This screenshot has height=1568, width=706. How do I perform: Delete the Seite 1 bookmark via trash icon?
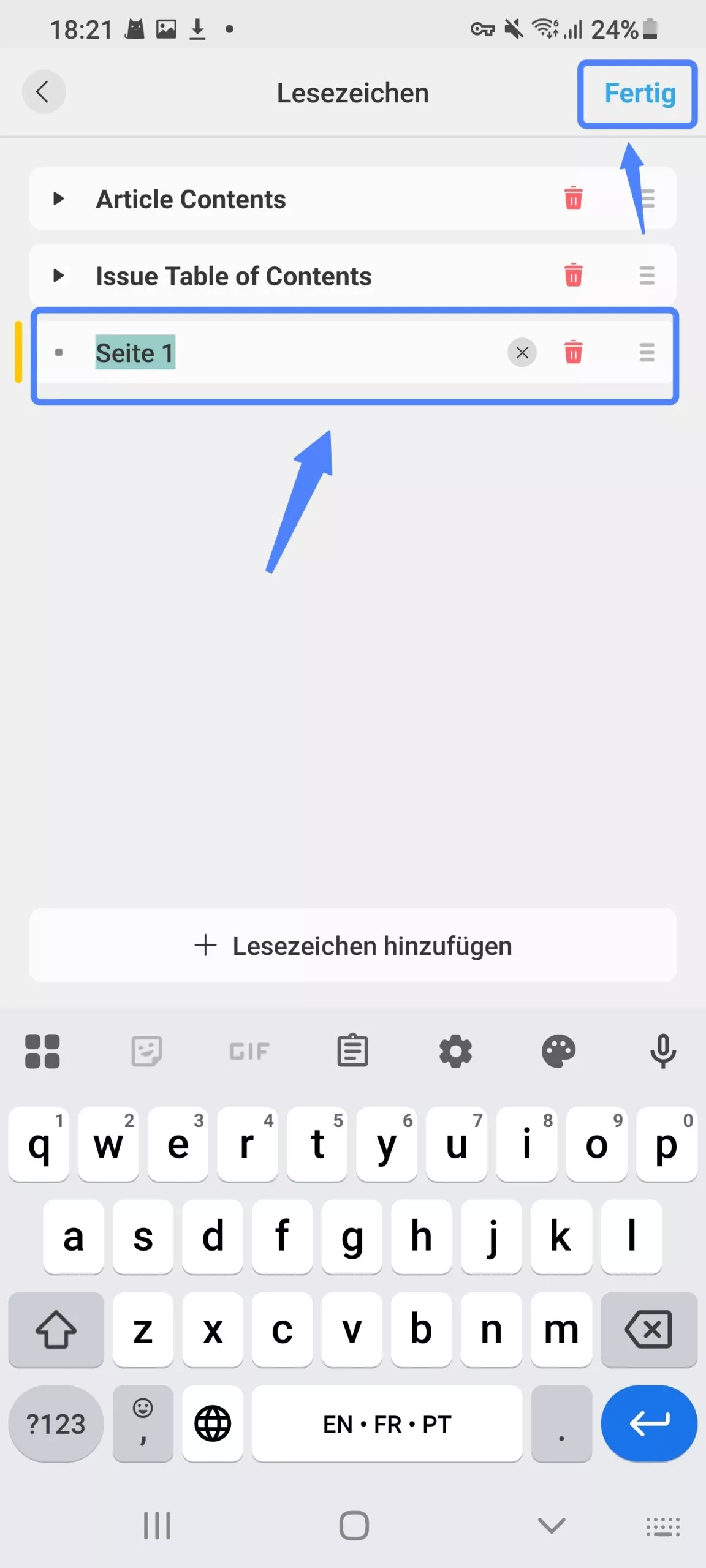572,353
